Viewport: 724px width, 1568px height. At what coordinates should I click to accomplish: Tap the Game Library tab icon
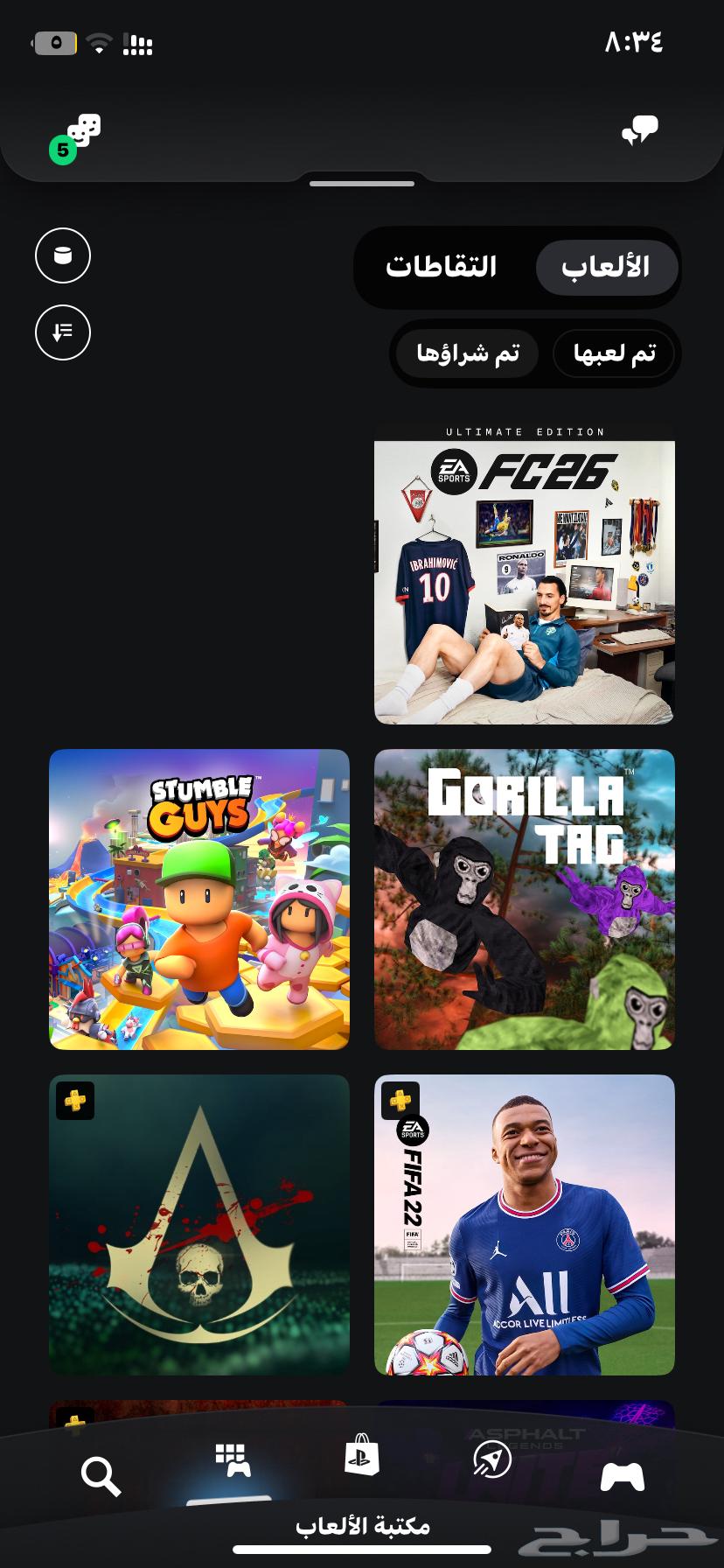pyautogui.click(x=233, y=1461)
